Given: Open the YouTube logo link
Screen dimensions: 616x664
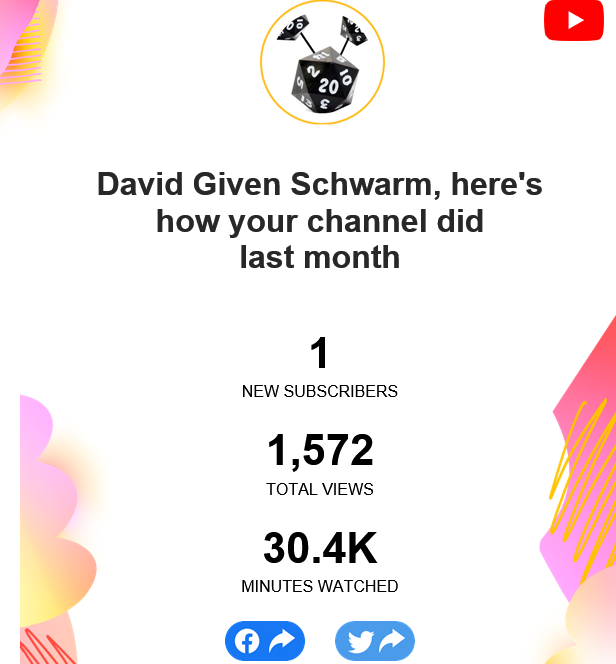Looking at the screenshot, I should (573, 20).
